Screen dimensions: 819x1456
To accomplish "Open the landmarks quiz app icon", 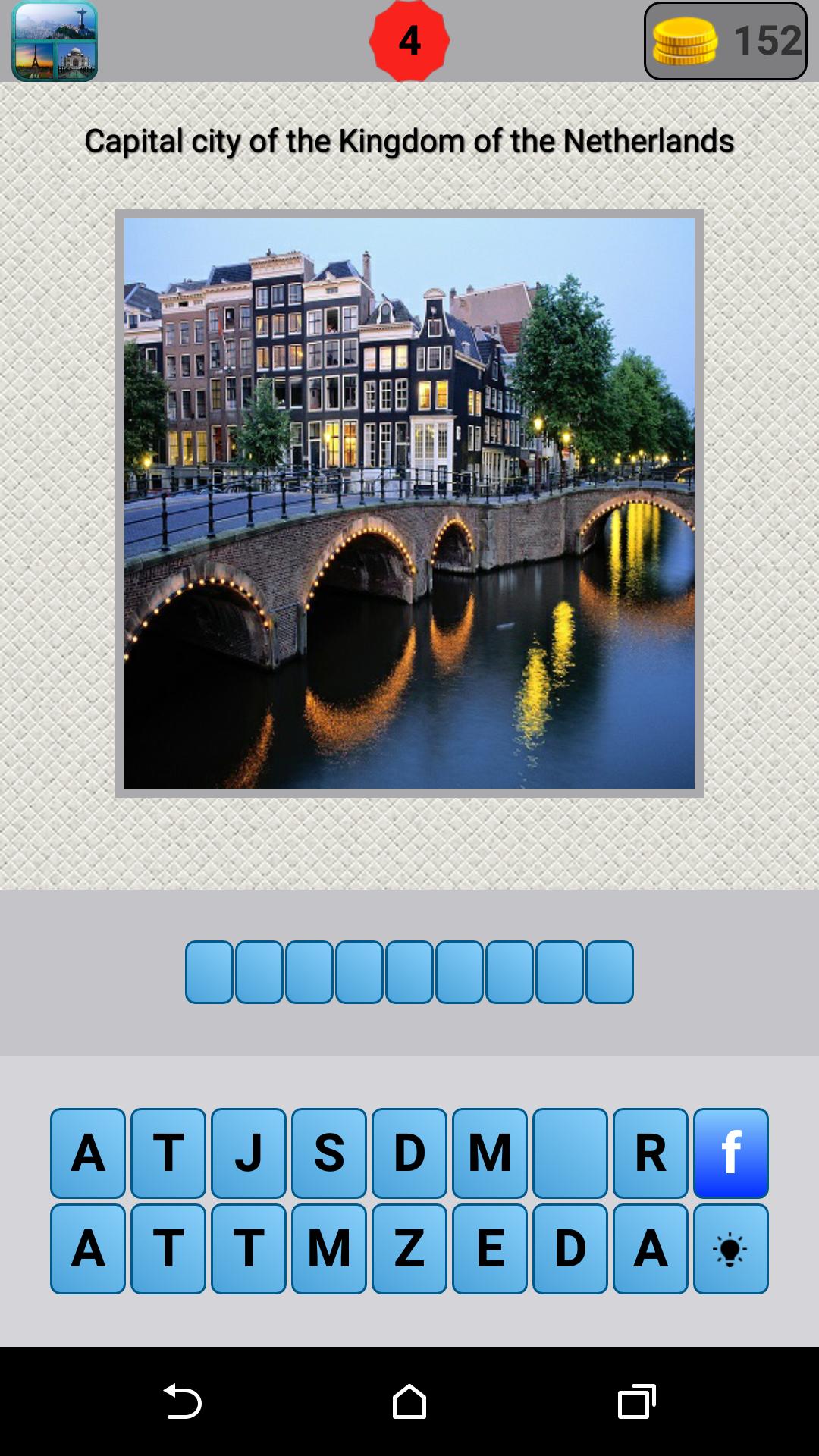I will tap(55, 42).
